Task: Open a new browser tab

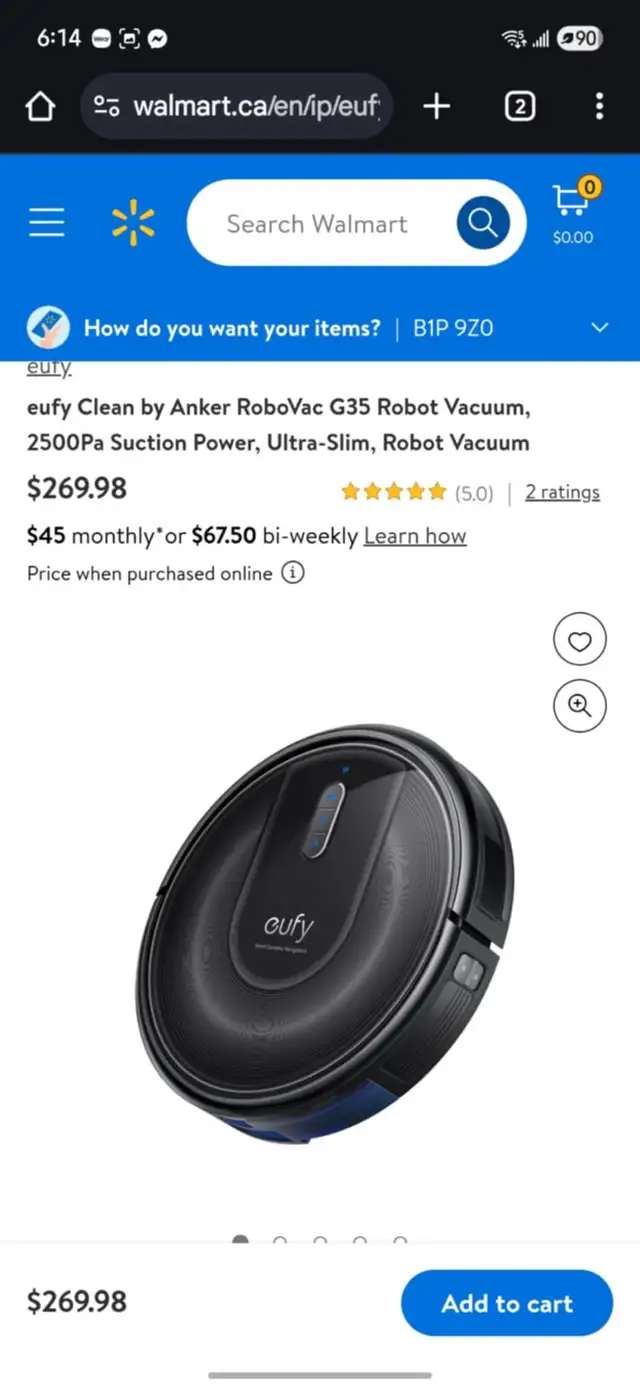Action: pos(437,106)
